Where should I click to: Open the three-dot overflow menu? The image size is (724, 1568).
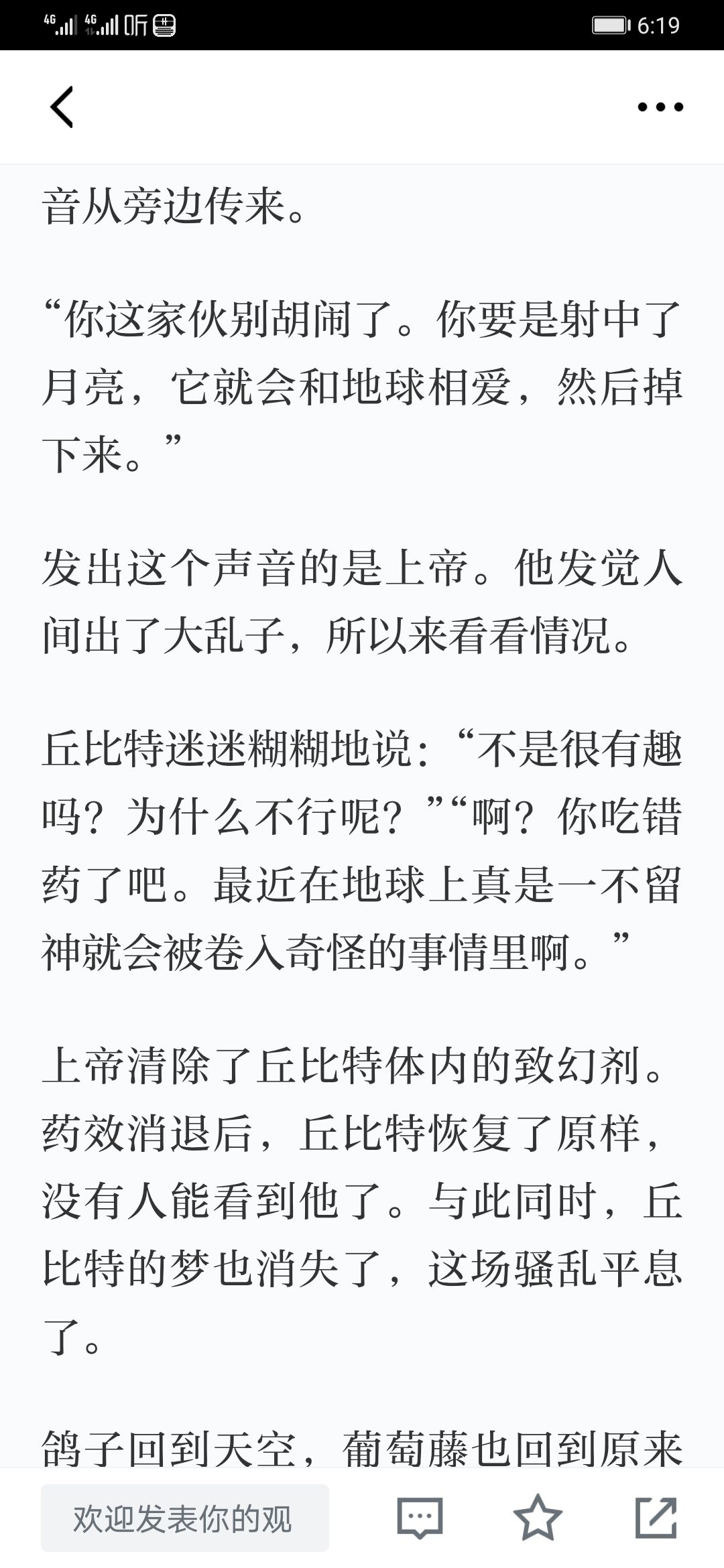tap(660, 107)
